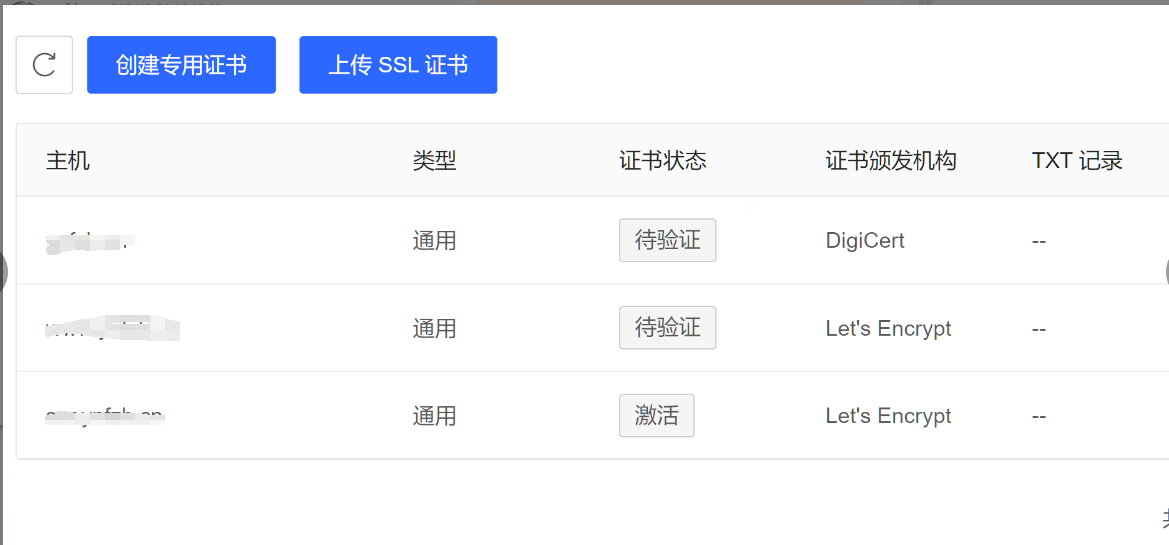The height and width of the screenshot is (545, 1169).
Task: Tap the 激活 status badge
Action: pos(656,416)
